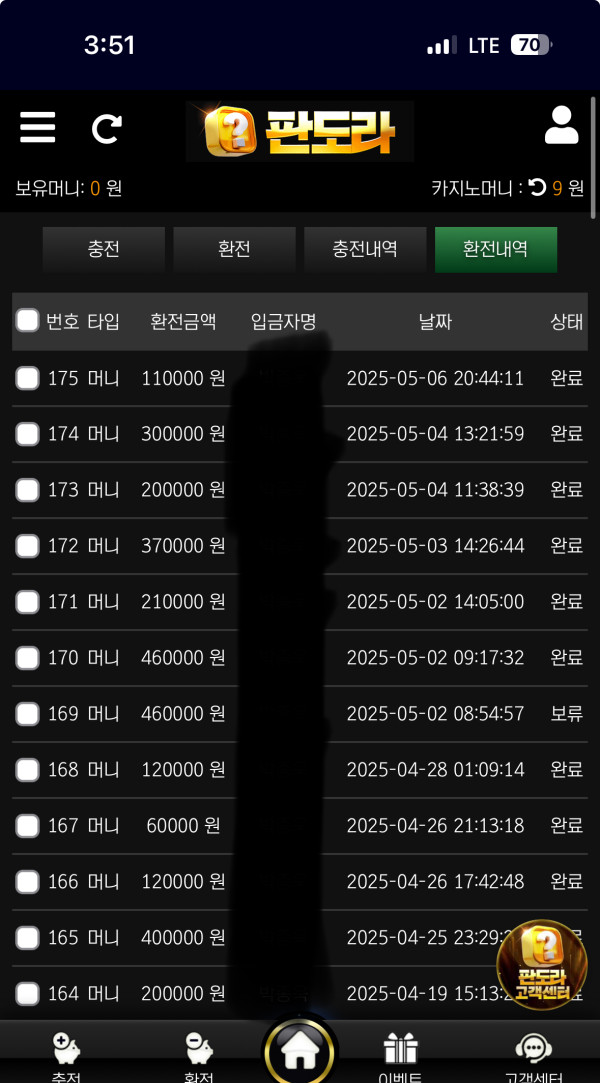Open the user profile icon

[561, 127]
